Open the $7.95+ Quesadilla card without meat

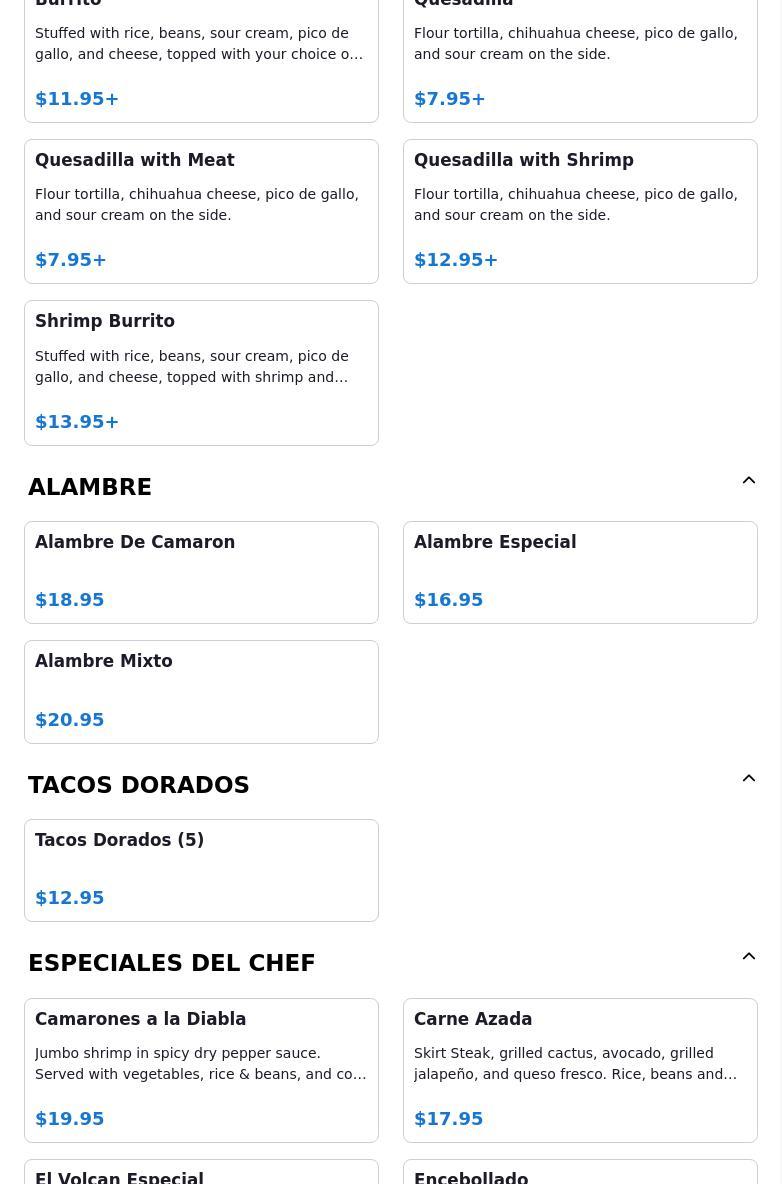click(x=580, y=60)
